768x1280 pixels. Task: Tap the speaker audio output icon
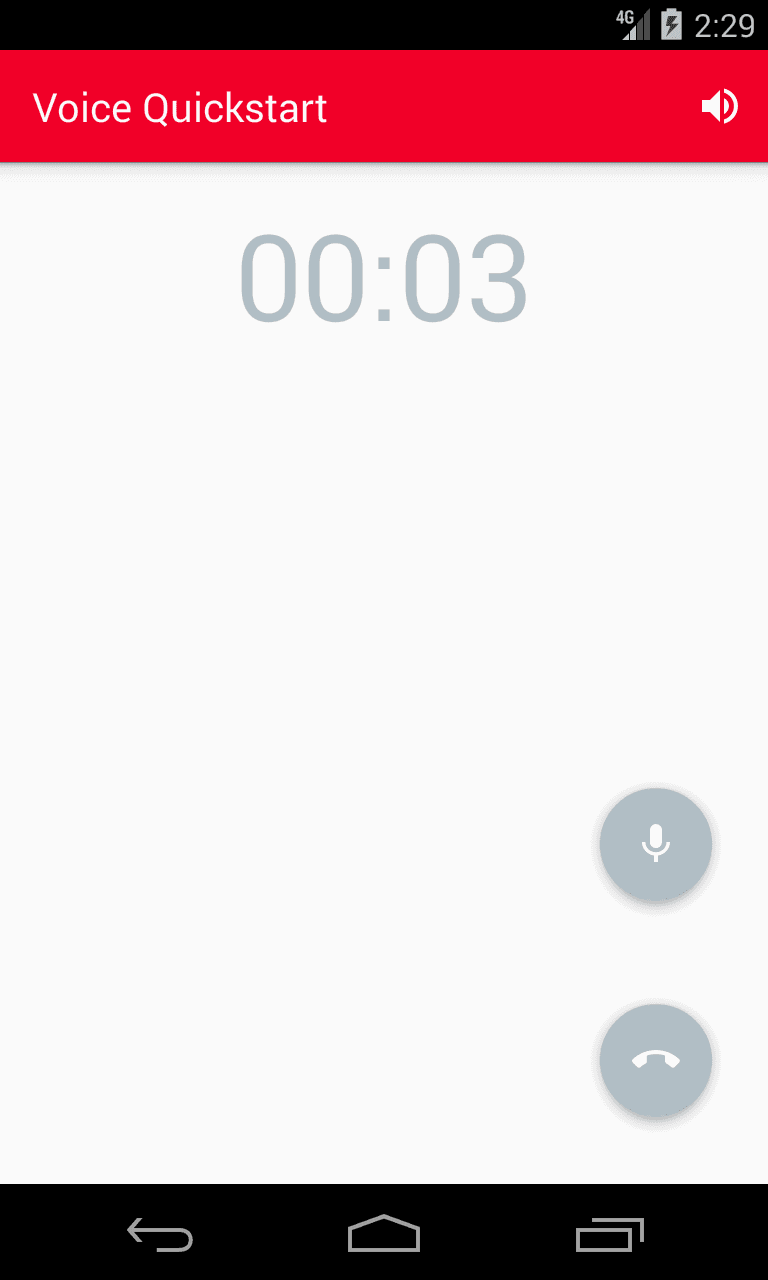point(721,105)
